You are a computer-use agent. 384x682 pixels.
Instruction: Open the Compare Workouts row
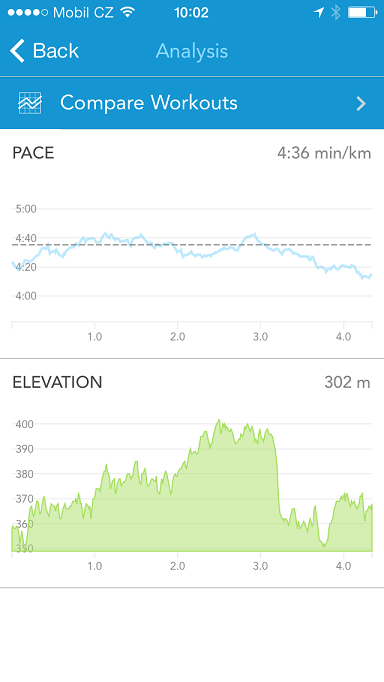[x=192, y=103]
